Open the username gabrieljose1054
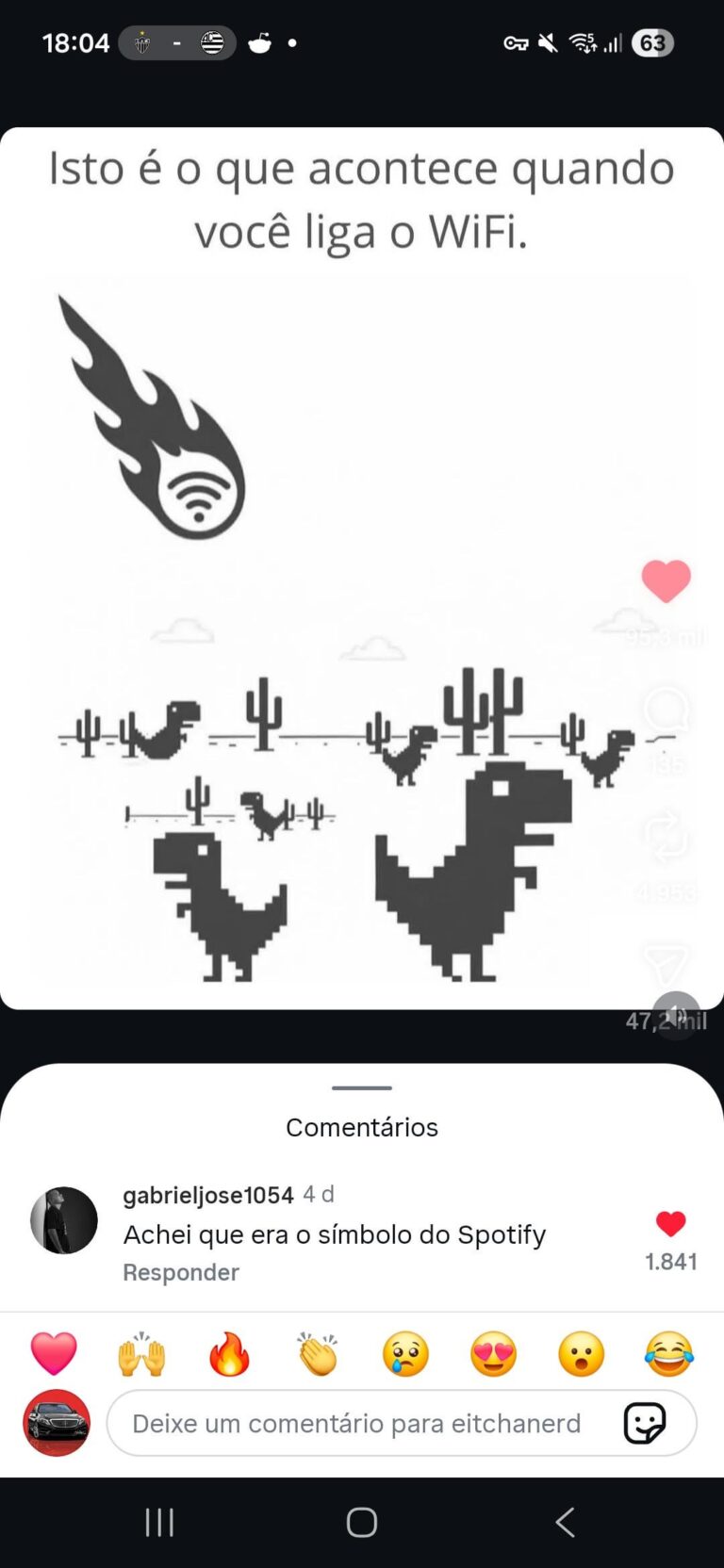724x1568 pixels. click(x=208, y=1196)
